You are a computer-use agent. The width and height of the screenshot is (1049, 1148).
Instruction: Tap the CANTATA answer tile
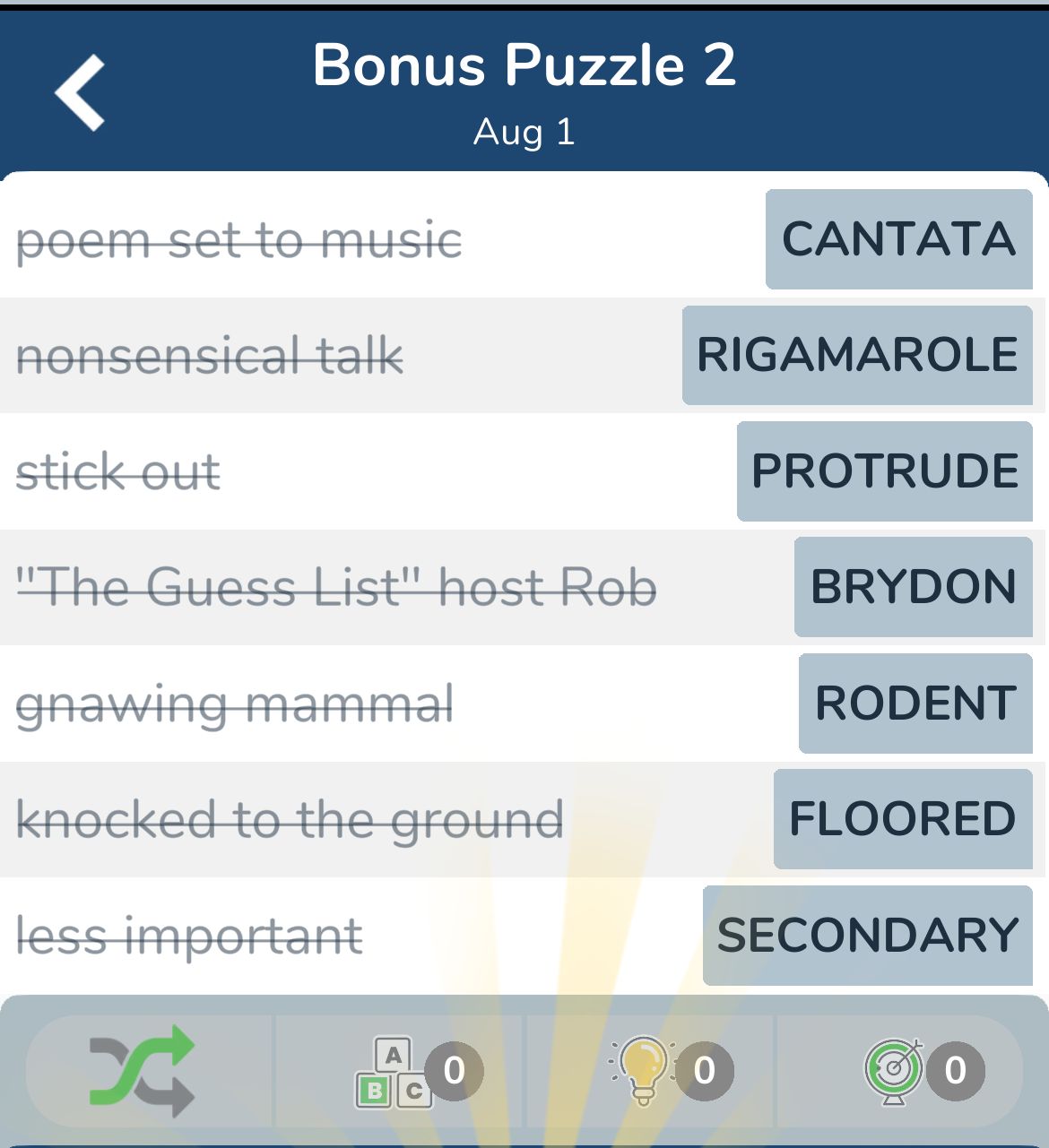point(898,239)
